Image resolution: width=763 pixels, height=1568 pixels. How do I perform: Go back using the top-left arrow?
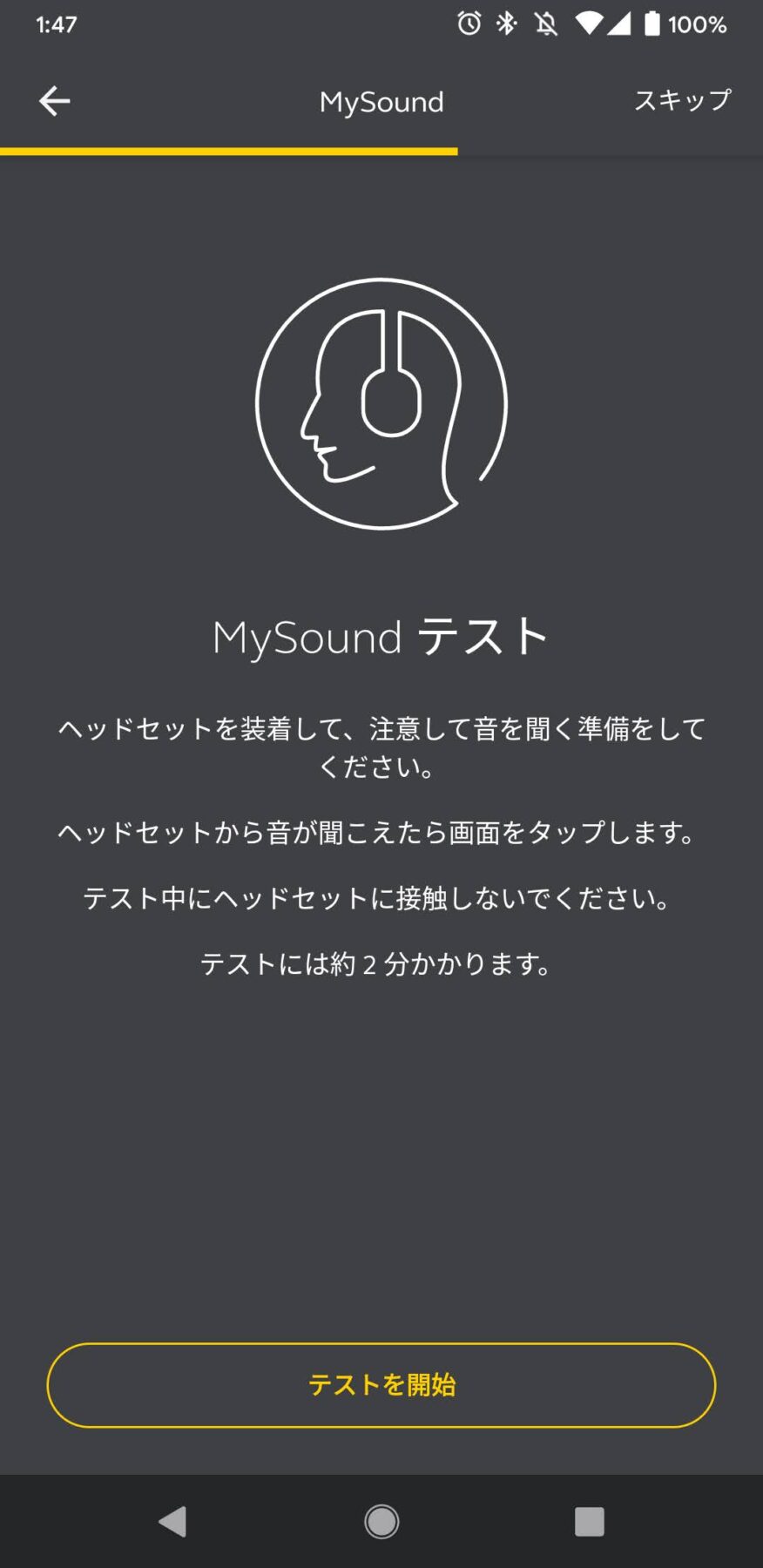pos(54,101)
